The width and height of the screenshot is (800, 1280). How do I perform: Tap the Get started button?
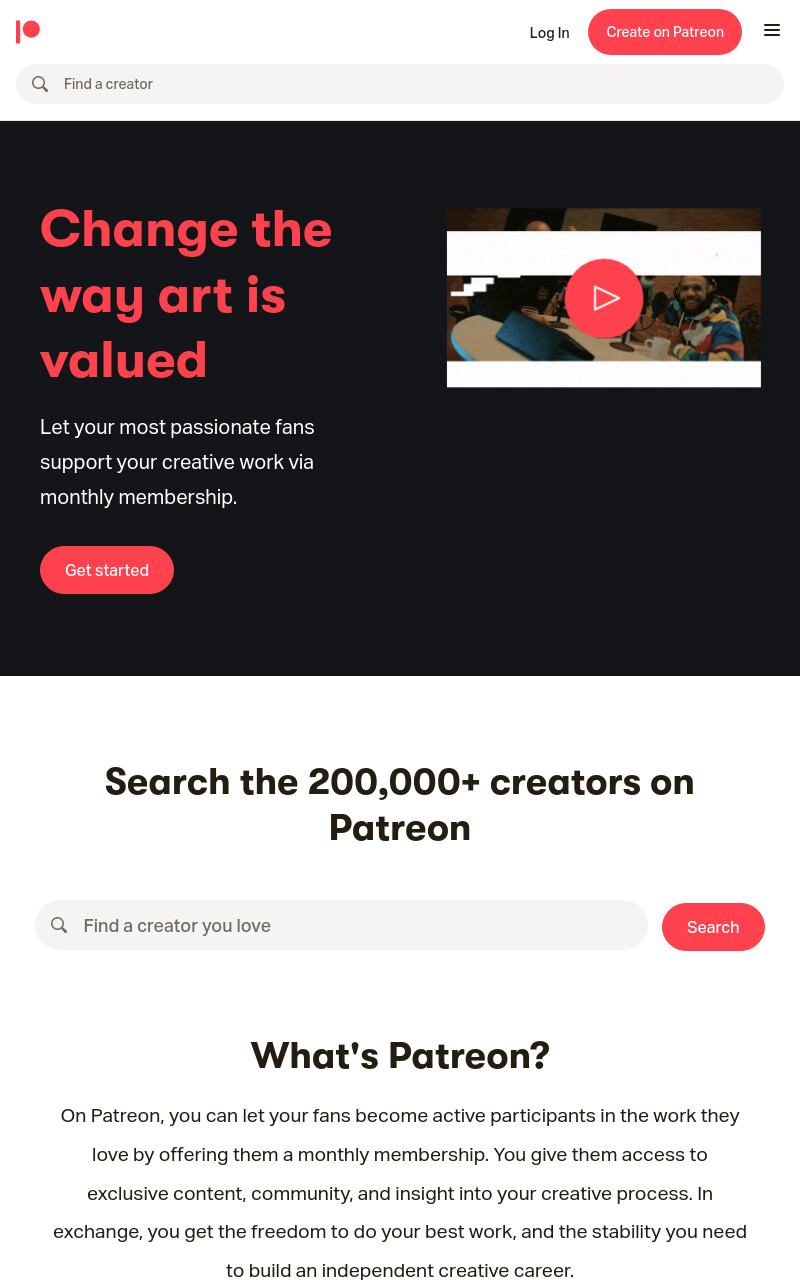[107, 570]
